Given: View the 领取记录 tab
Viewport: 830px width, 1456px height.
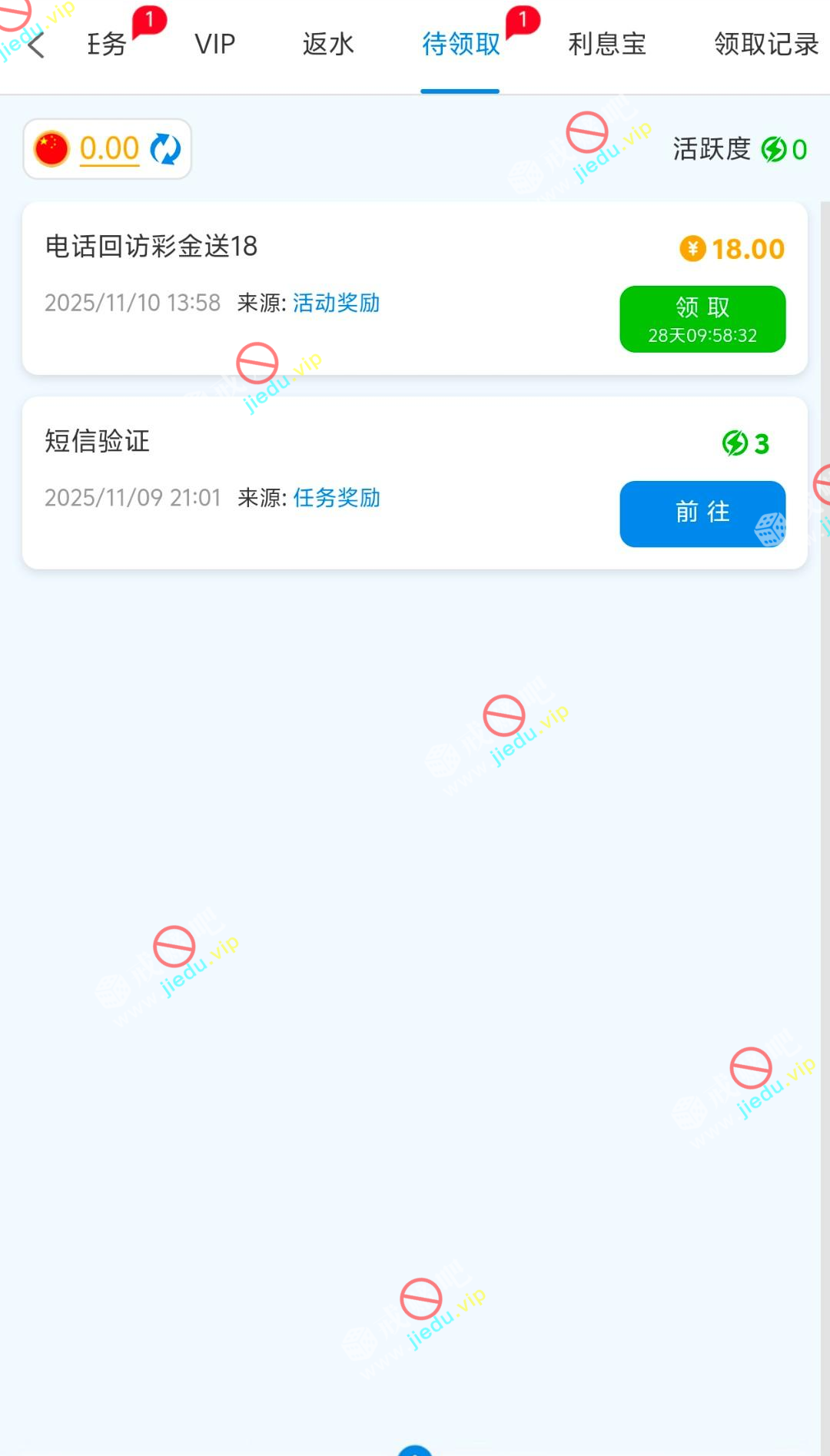Looking at the screenshot, I should coord(765,45).
